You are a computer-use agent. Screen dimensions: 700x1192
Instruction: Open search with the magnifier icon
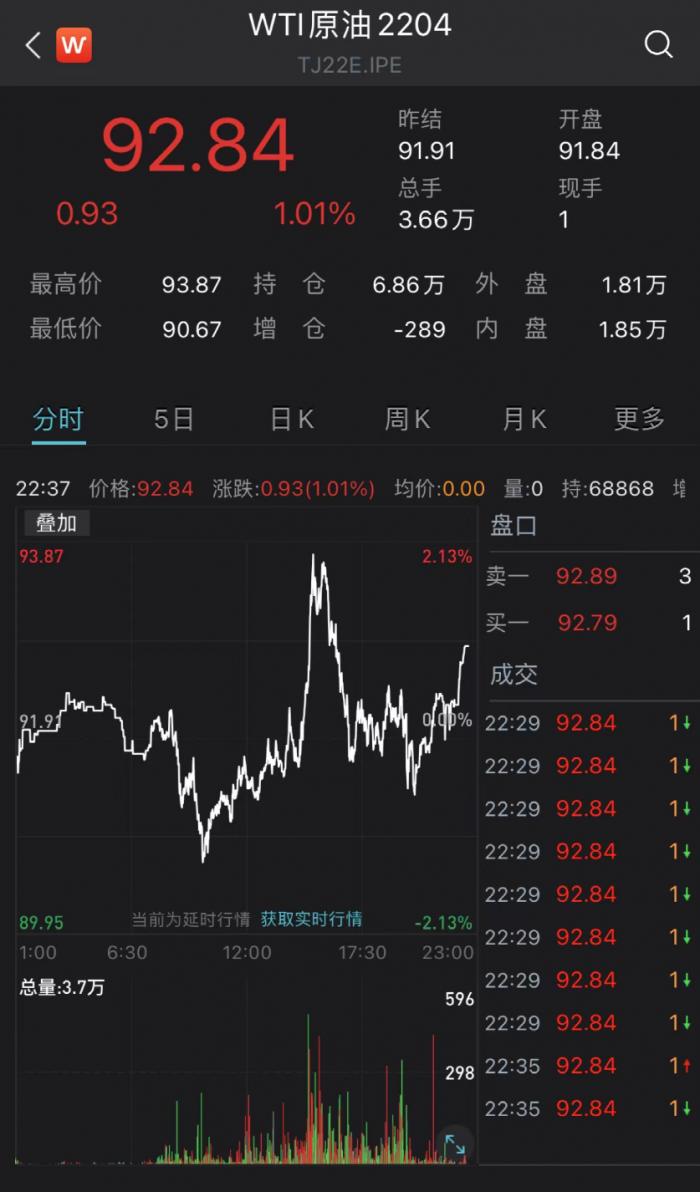pos(658,45)
